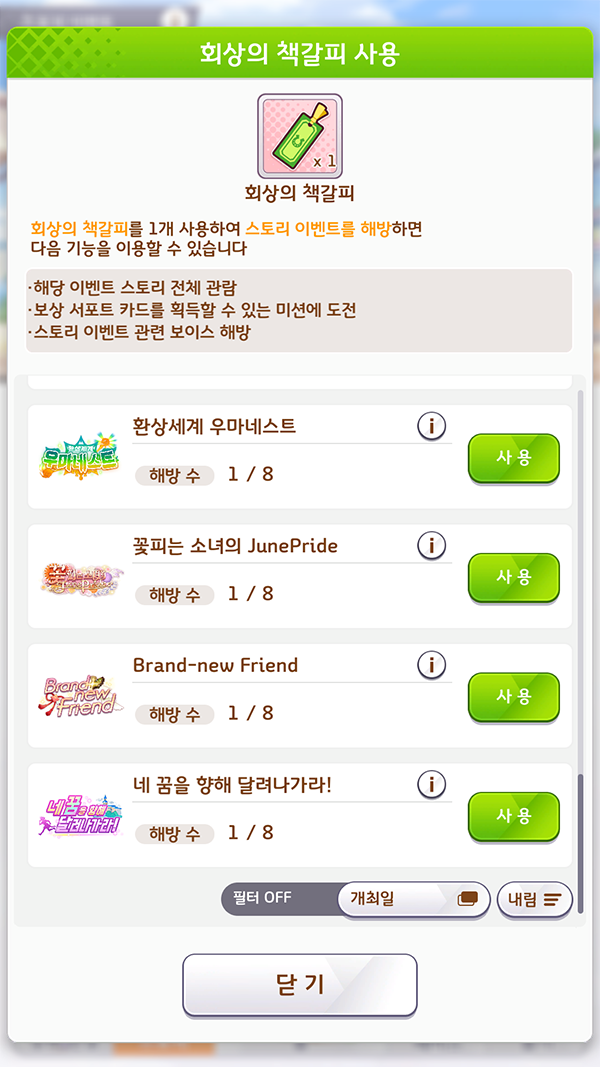Close the dialog with 닫기
The width and height of the screenshot is (600, 1067).
coord(299,984)
